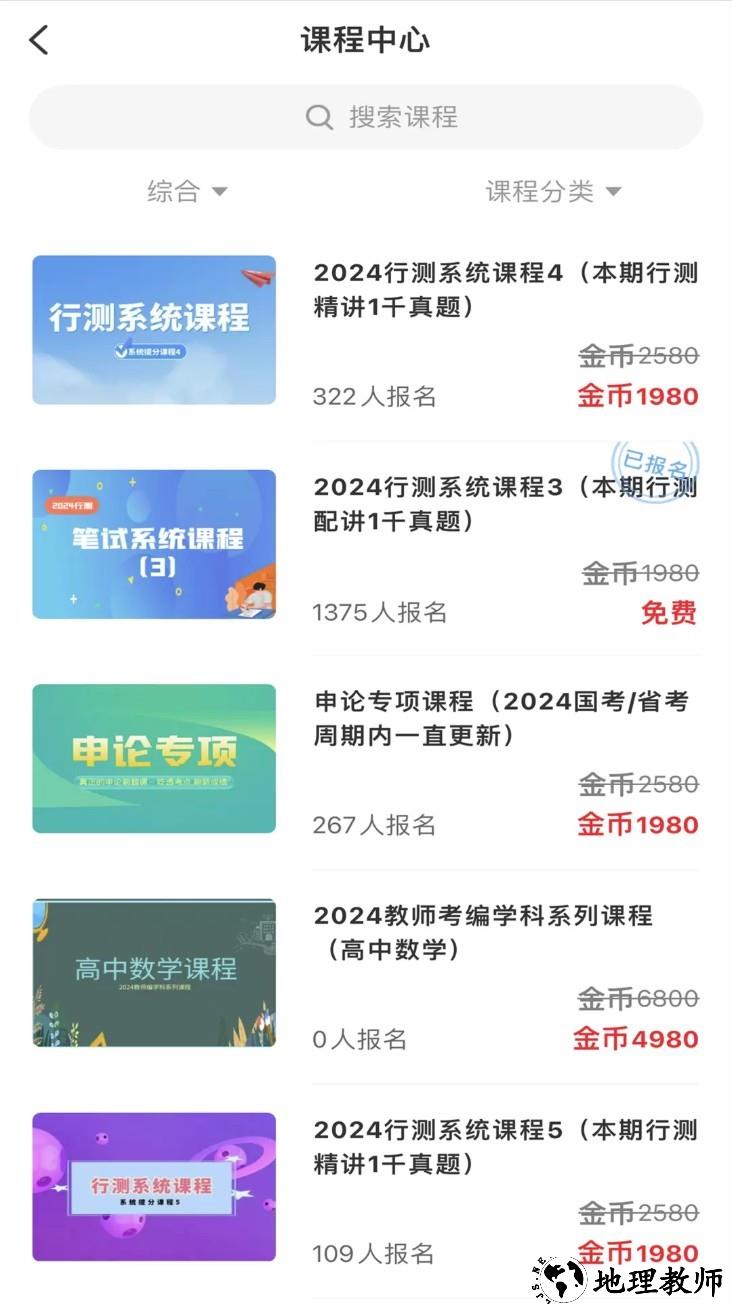Click the 金币1980 price of course 4
Screen dimensions: 732x1304
[x=637, y=396]
